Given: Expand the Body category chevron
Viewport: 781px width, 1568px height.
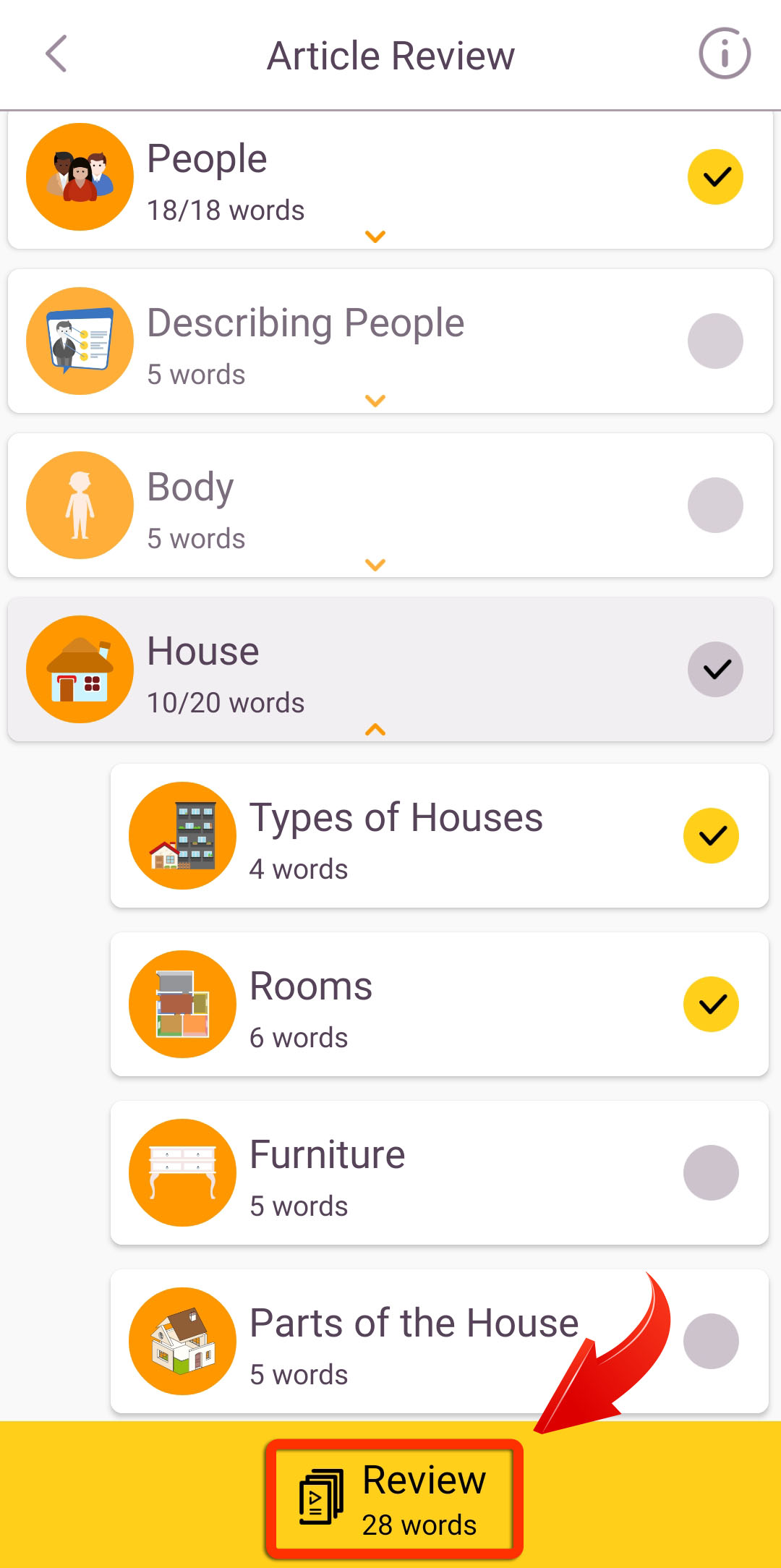Looking at the screenshot, I should pos(375,565).
